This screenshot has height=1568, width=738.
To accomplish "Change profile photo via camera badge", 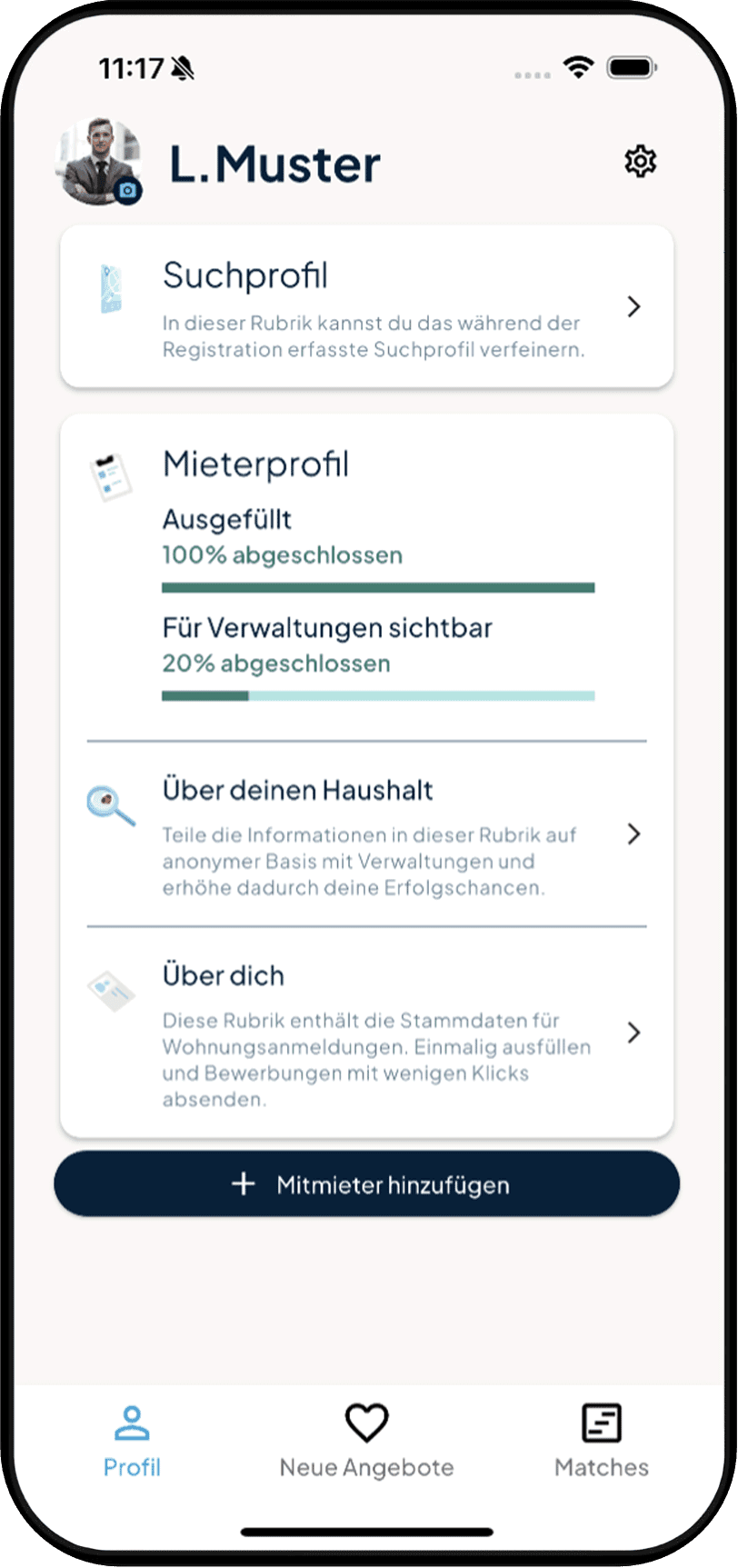I will [x=129, y=191].
